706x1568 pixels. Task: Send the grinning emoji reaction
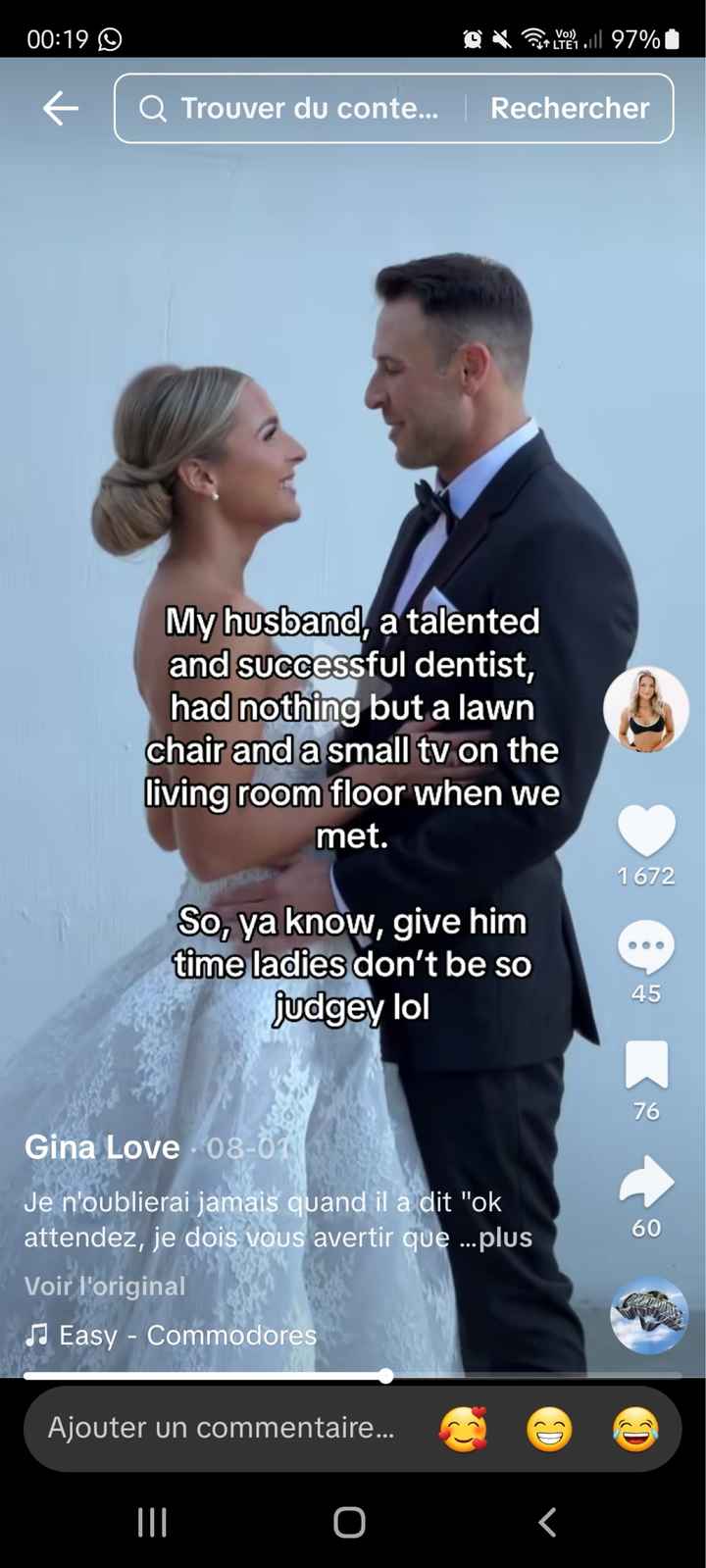(x=549, y=1429)
